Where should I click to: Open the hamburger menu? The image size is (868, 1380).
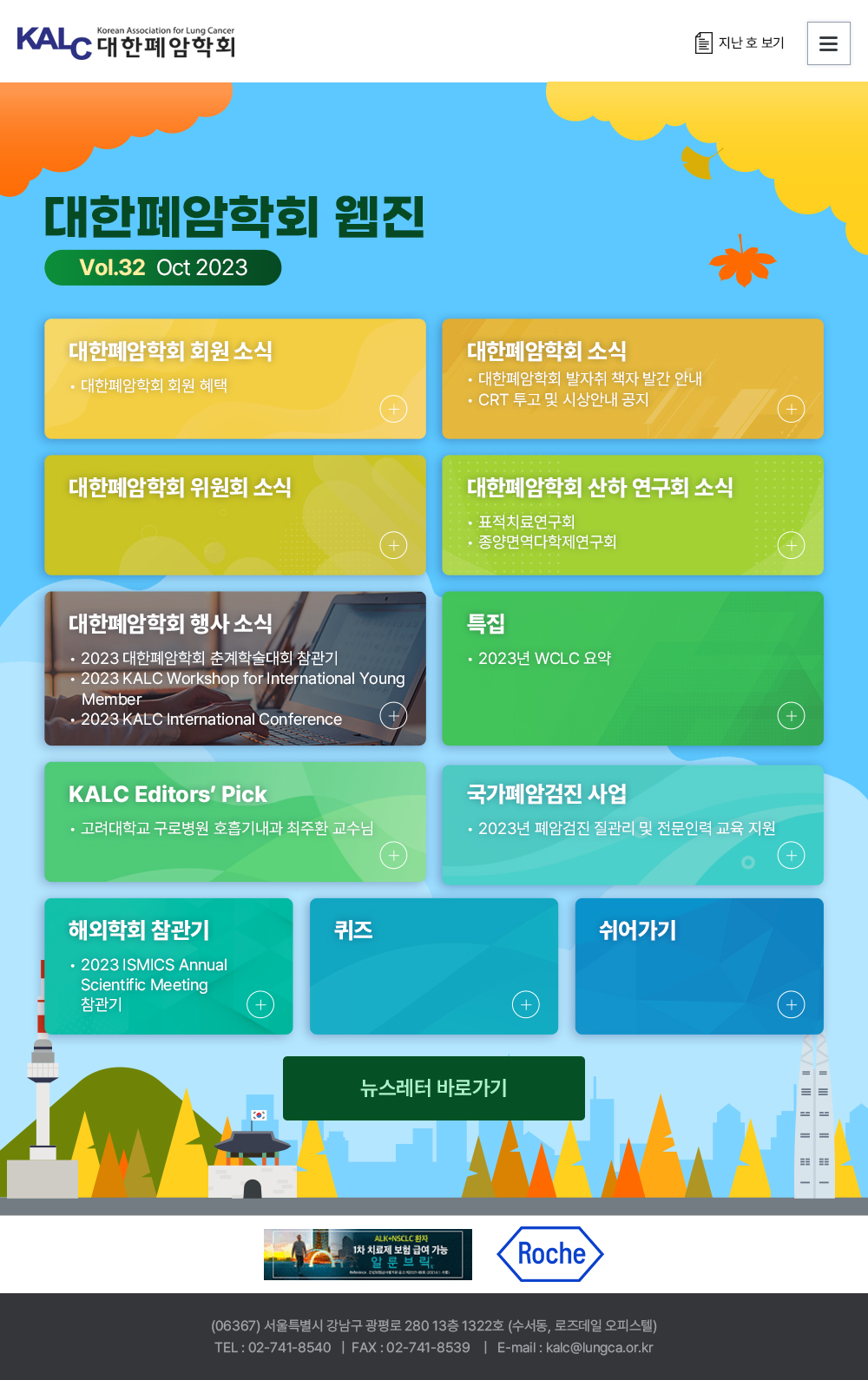(x=828, y=43)
